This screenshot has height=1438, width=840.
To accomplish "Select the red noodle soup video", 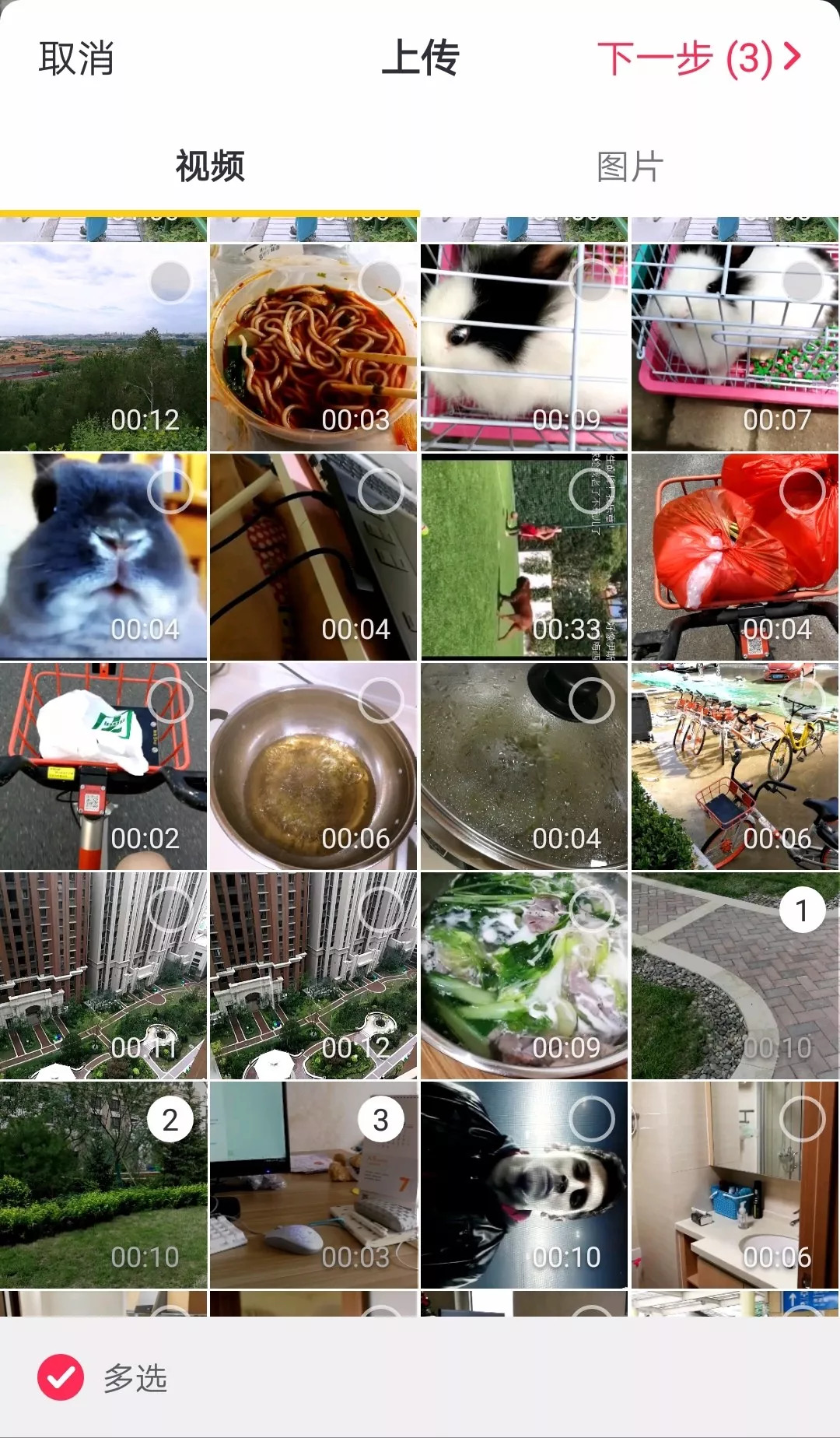I will tap(380, 282).
